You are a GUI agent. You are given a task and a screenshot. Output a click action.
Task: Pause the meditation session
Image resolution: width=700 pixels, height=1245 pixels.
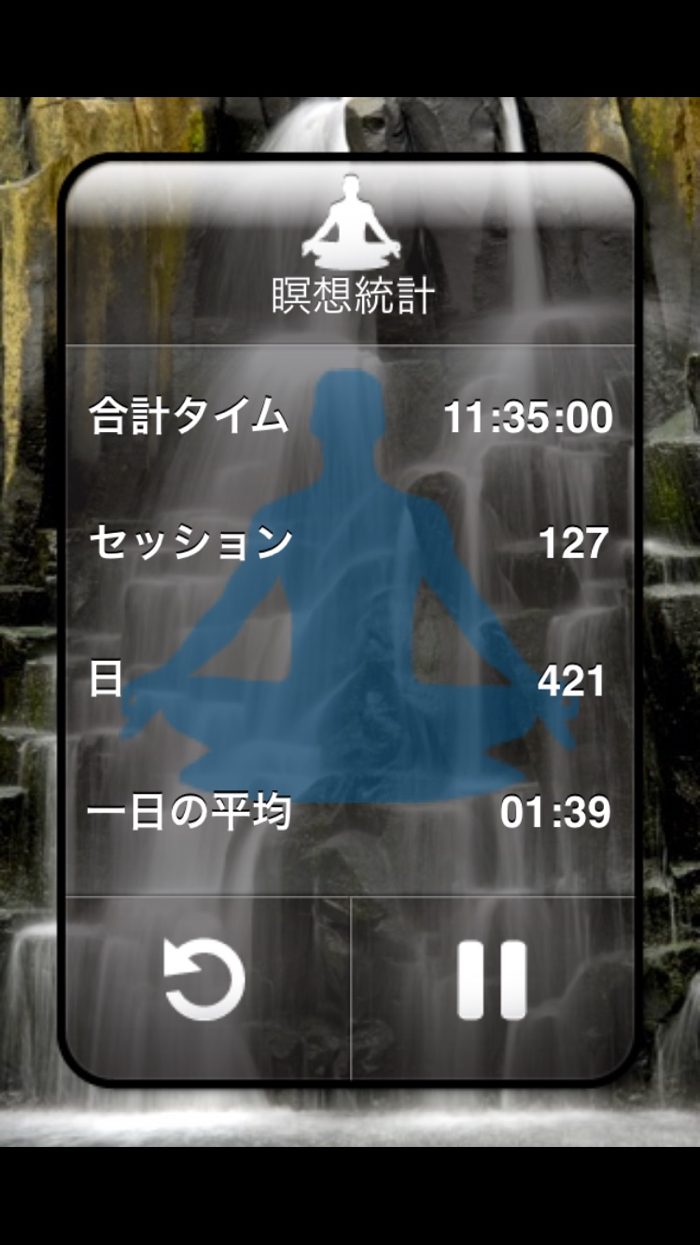pyautogui.click(x=491, y=981)
